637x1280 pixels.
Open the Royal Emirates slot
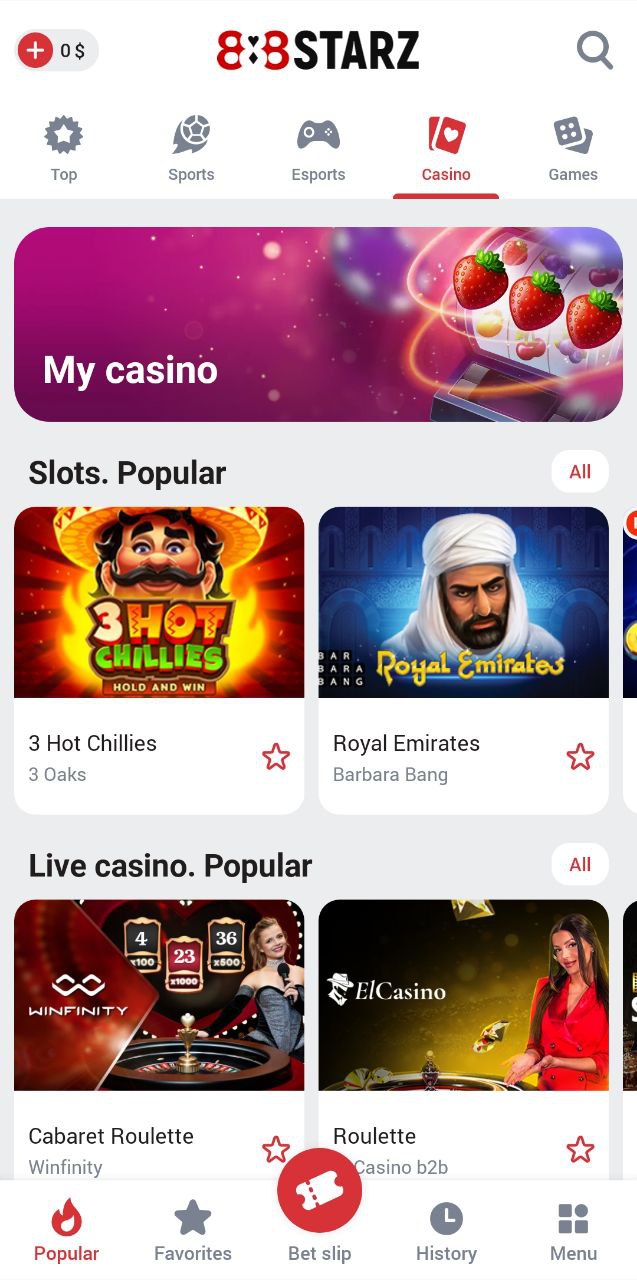coord(463,602)
